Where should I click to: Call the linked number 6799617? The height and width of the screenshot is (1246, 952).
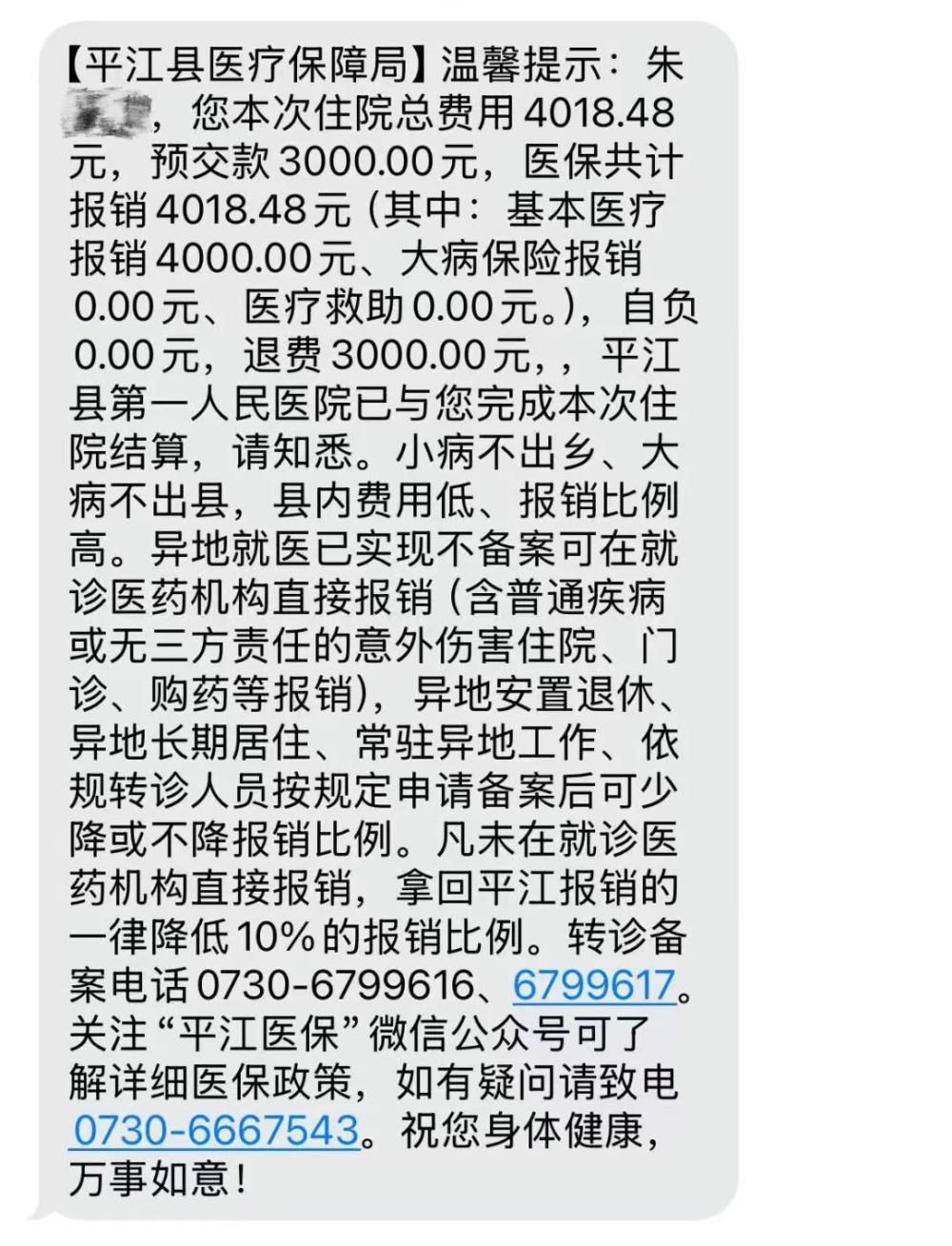click(594, 985)
